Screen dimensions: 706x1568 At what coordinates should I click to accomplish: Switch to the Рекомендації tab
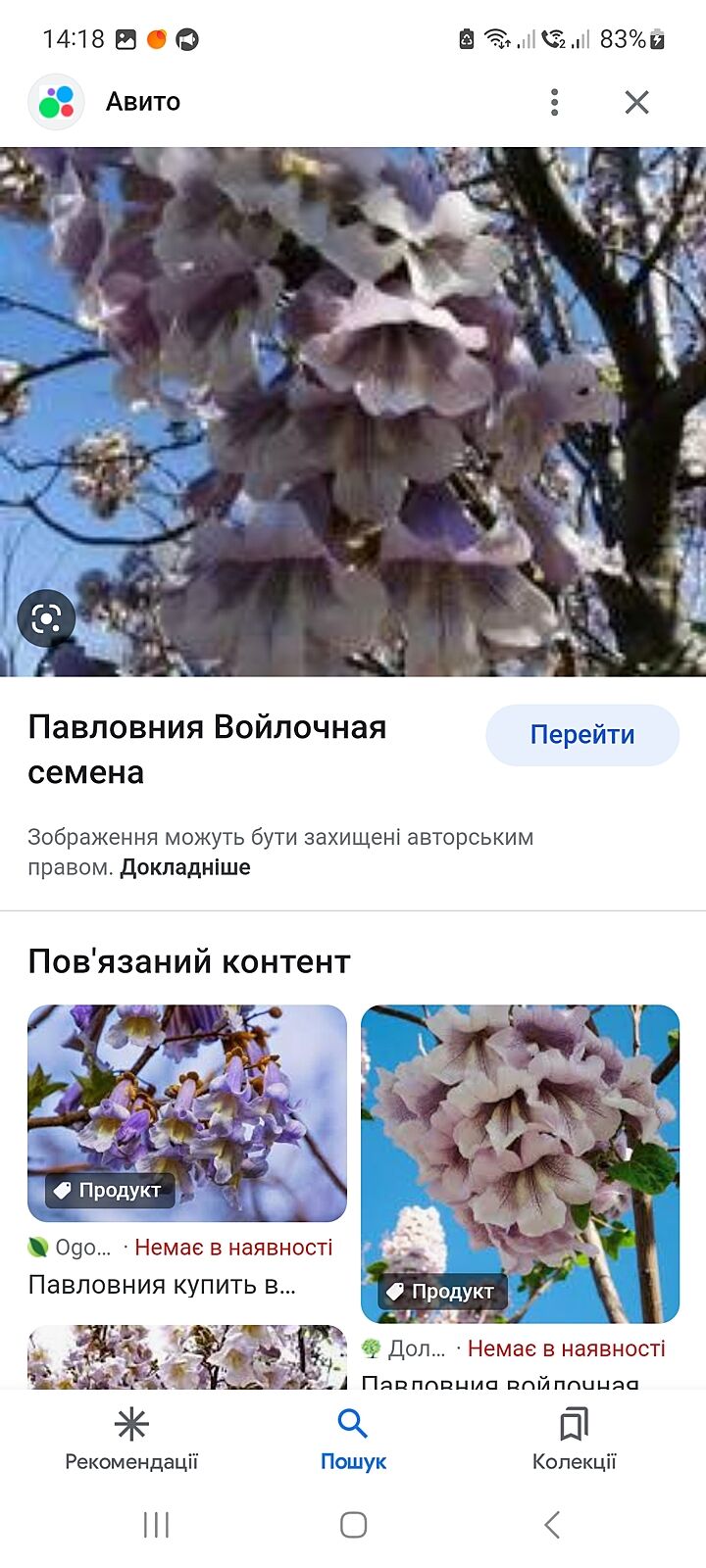131,1439
